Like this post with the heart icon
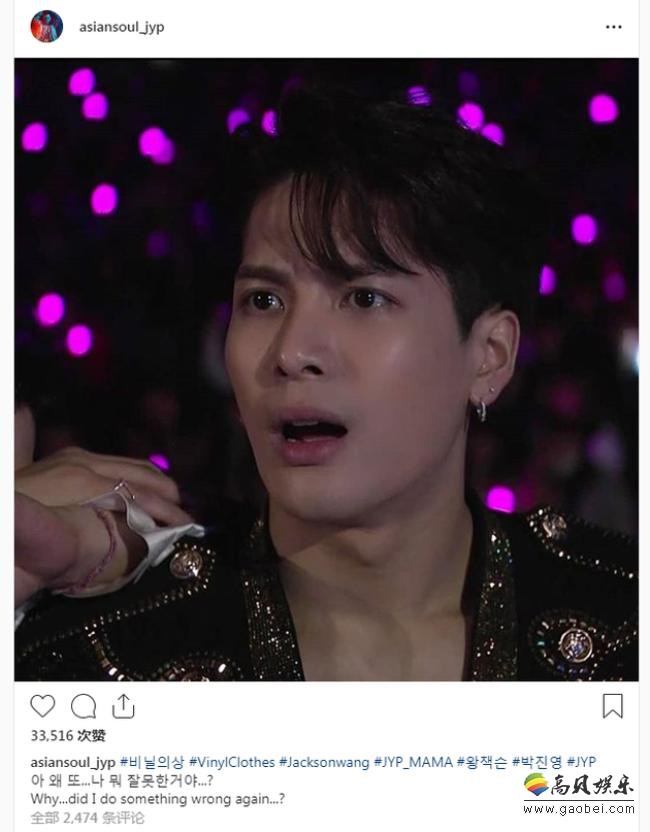This screenshot has height=832, width=650. (x=42, y=706)
